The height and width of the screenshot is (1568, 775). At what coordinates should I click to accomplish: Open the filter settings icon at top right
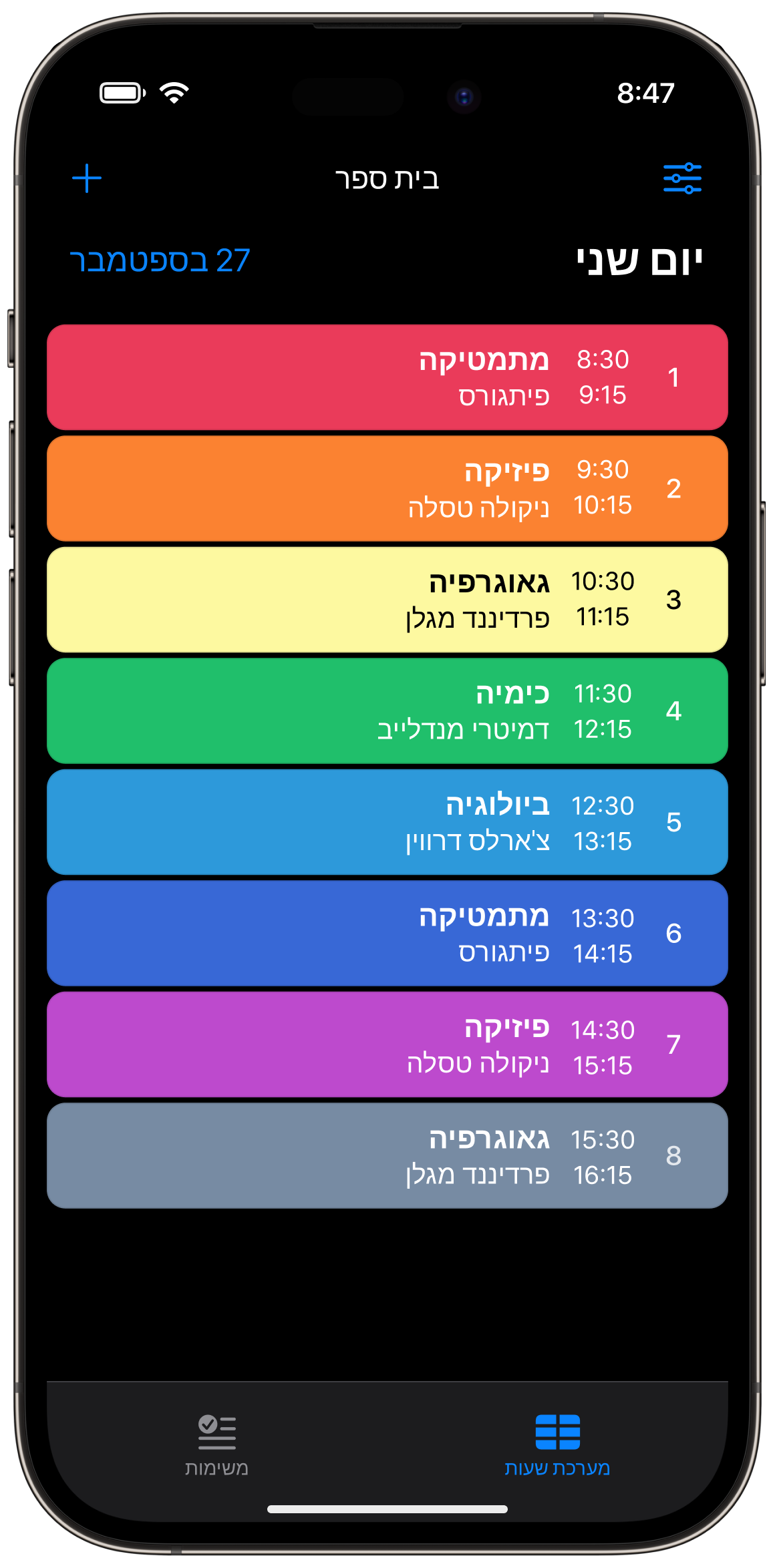point(683,178)
